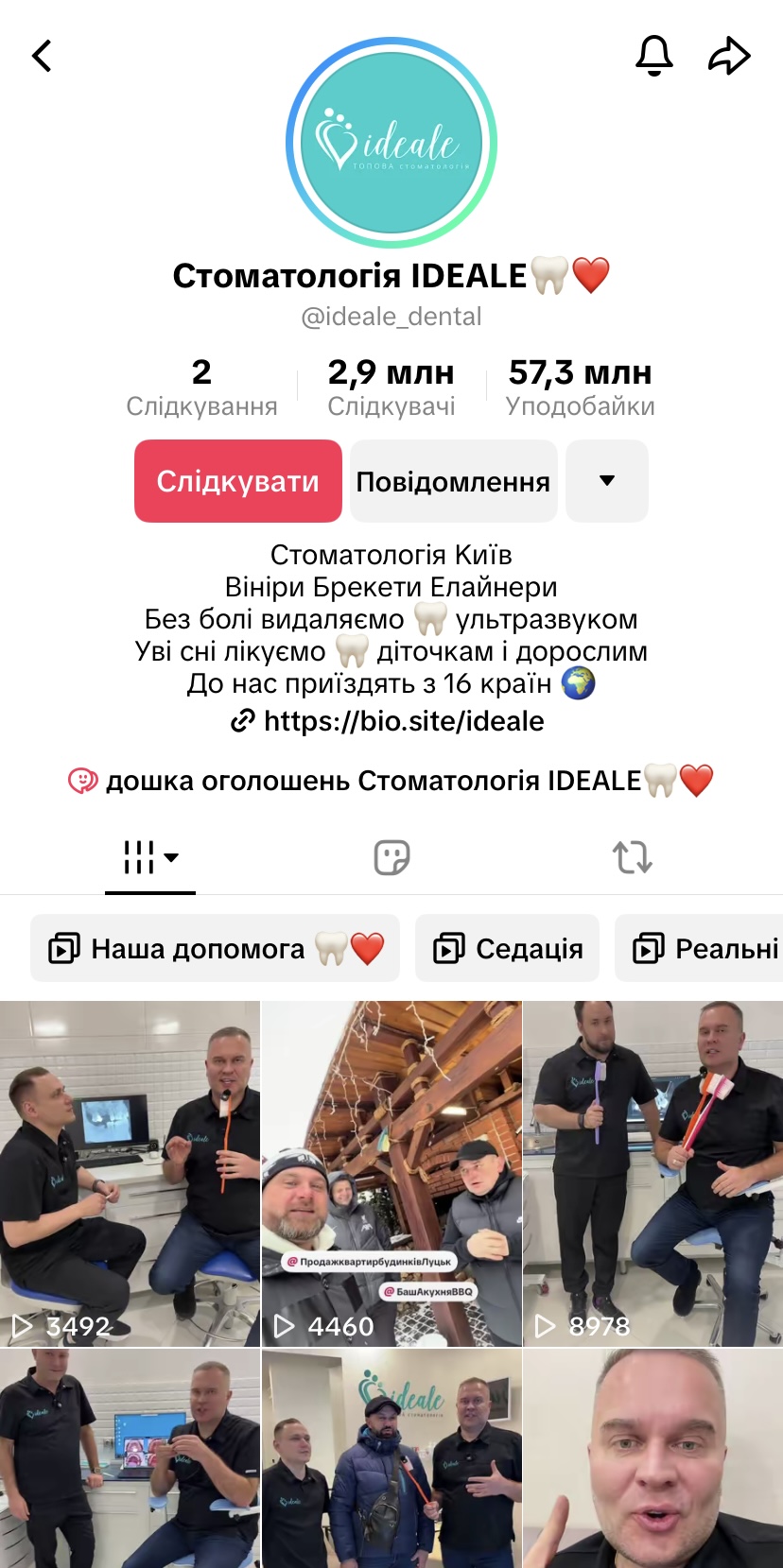Go back using the arrow
This screenshot has width=783, height=1568.
click(x=42, y=56)
